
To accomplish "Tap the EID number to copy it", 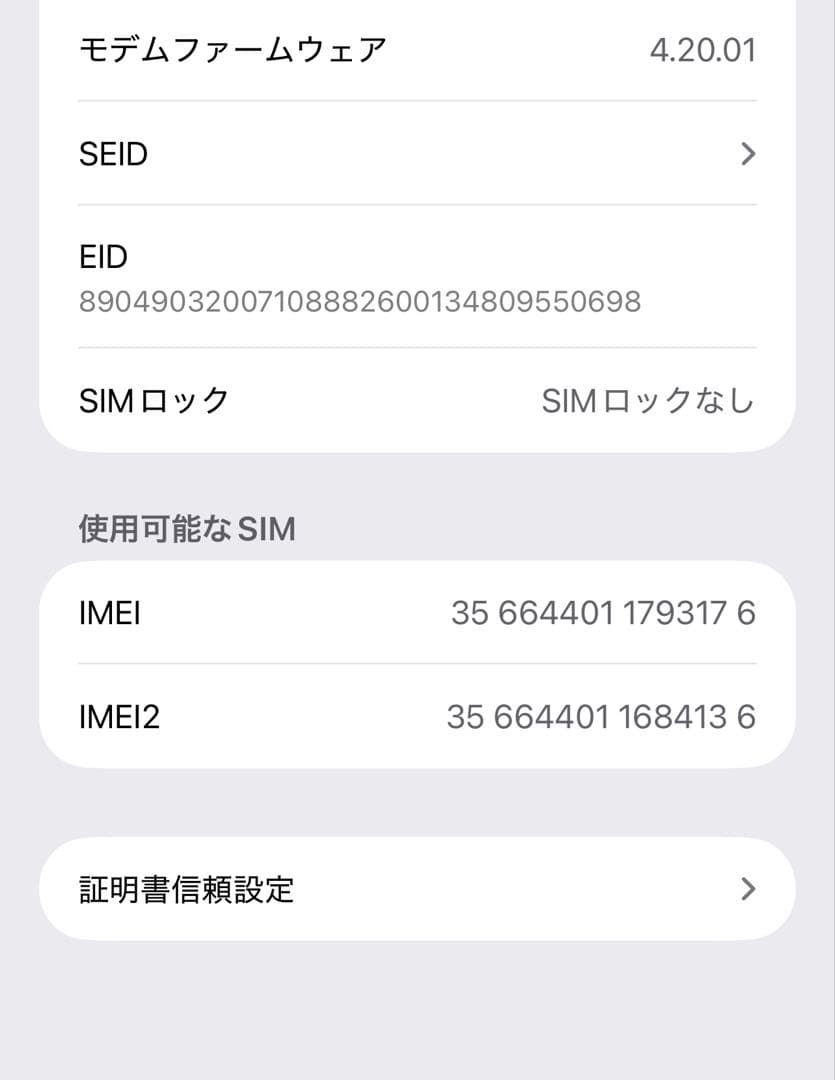I will tap(360, 300).
